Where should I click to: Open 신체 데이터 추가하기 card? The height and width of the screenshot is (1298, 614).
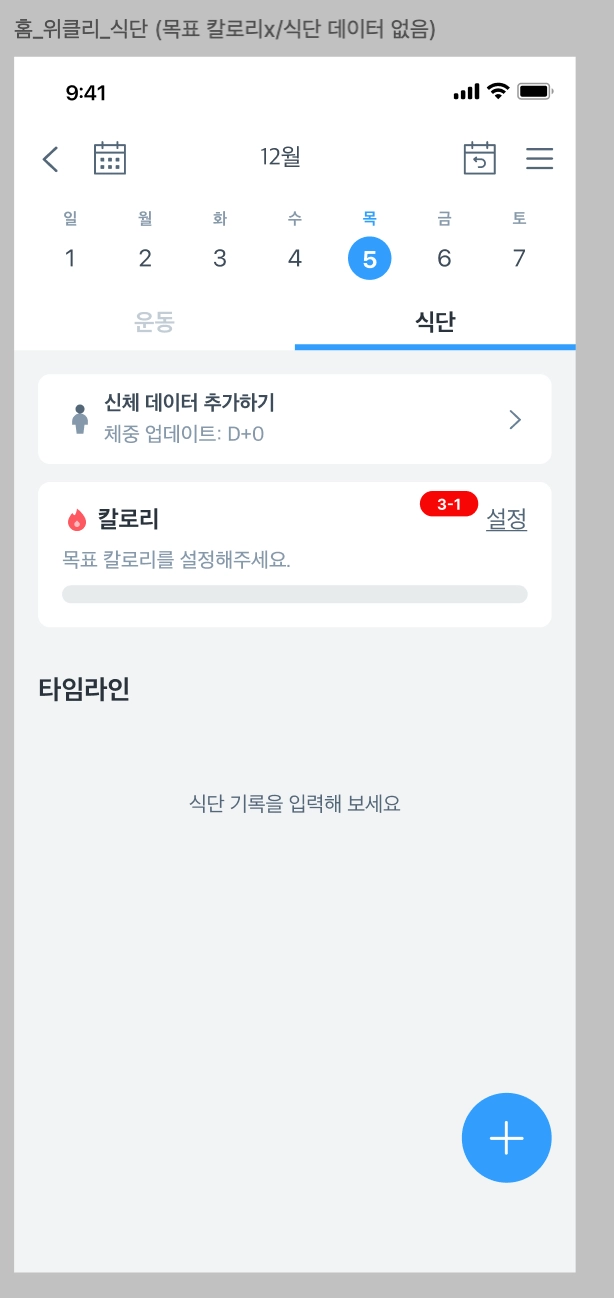[294, 419]
